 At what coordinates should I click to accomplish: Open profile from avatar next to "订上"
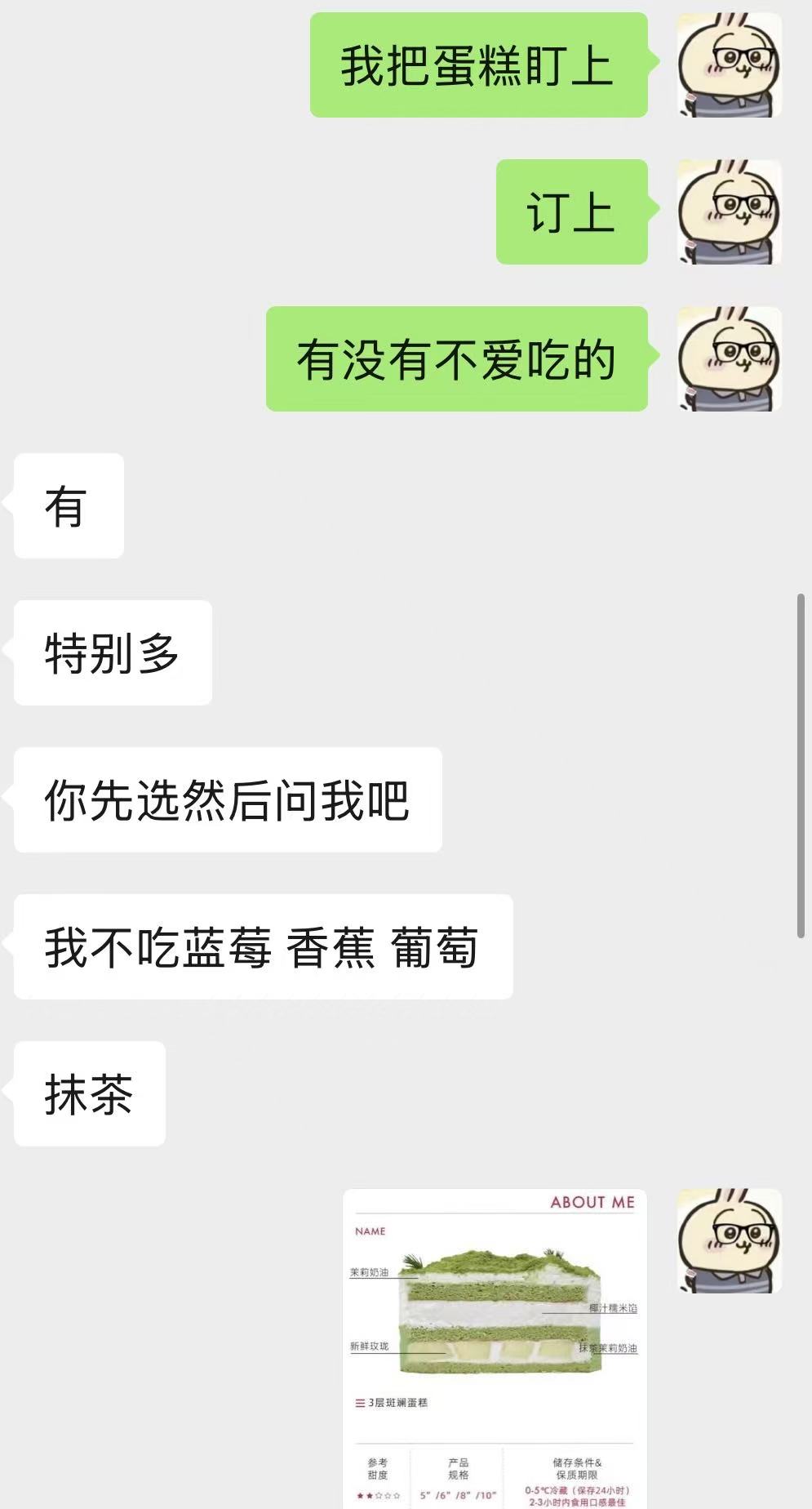pyautogui.click(x=730, y=212)
